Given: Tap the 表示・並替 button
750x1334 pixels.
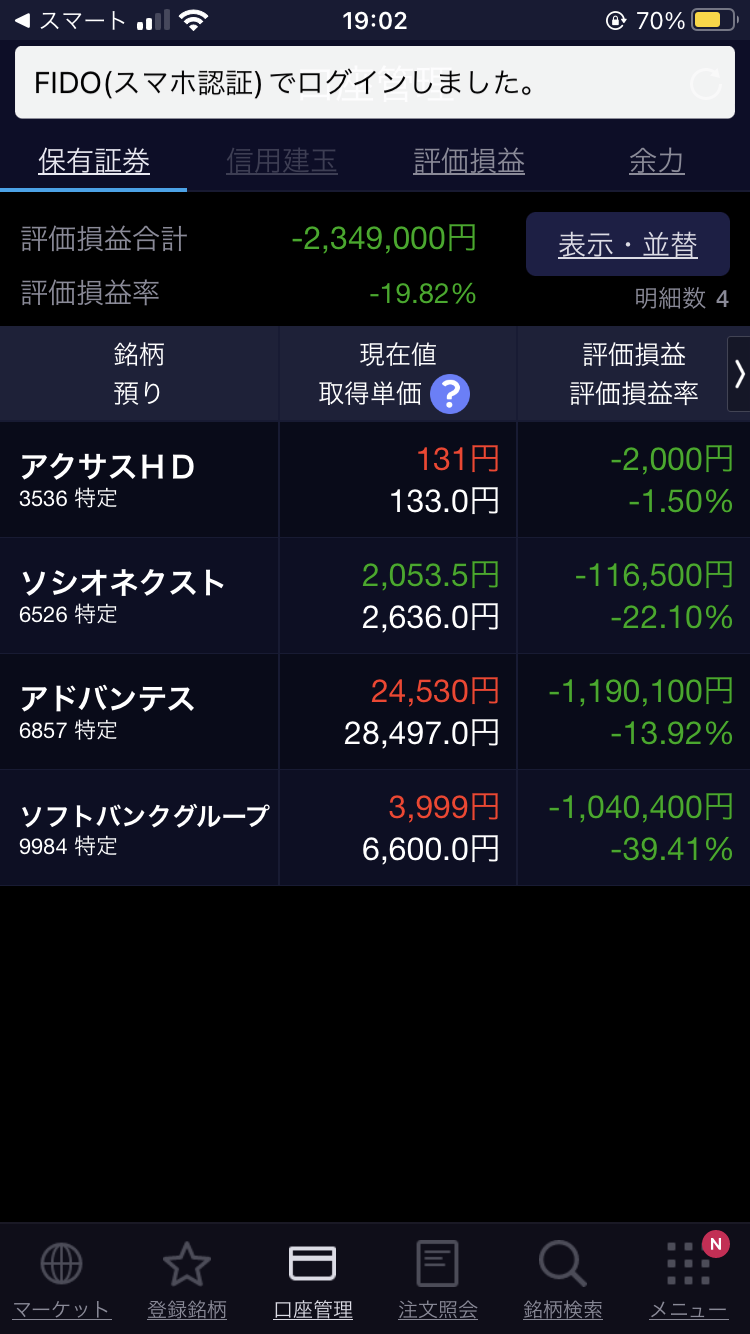Looking at the screenshot, I should pos(628,244).
